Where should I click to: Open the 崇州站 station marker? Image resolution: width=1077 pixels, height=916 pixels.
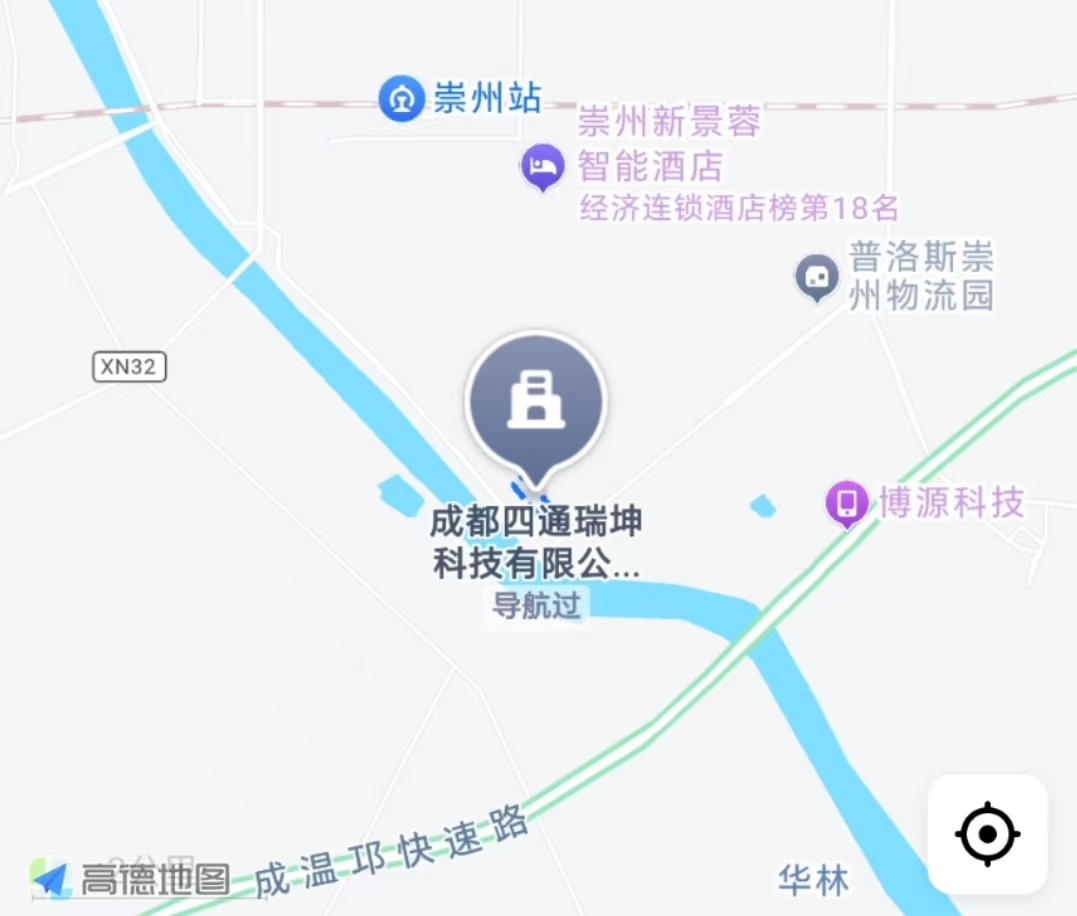402,100
